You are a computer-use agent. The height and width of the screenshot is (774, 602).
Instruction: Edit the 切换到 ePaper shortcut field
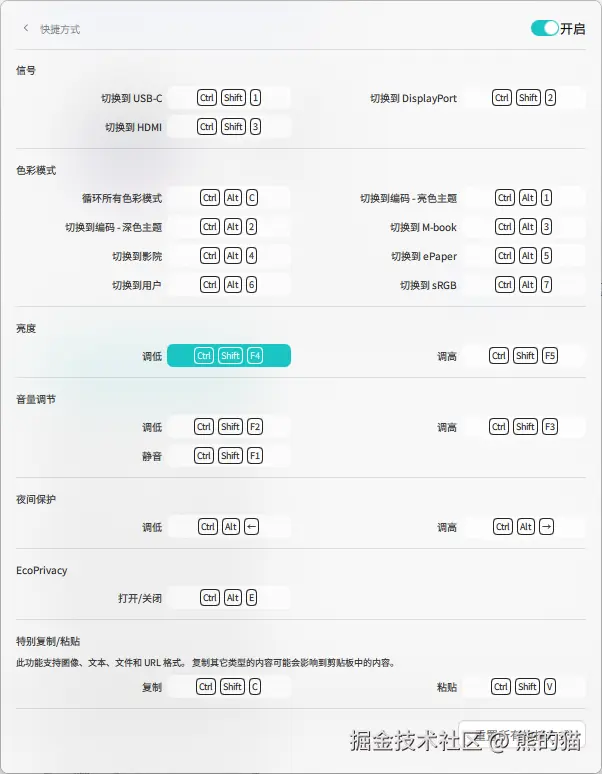point(524,256)
